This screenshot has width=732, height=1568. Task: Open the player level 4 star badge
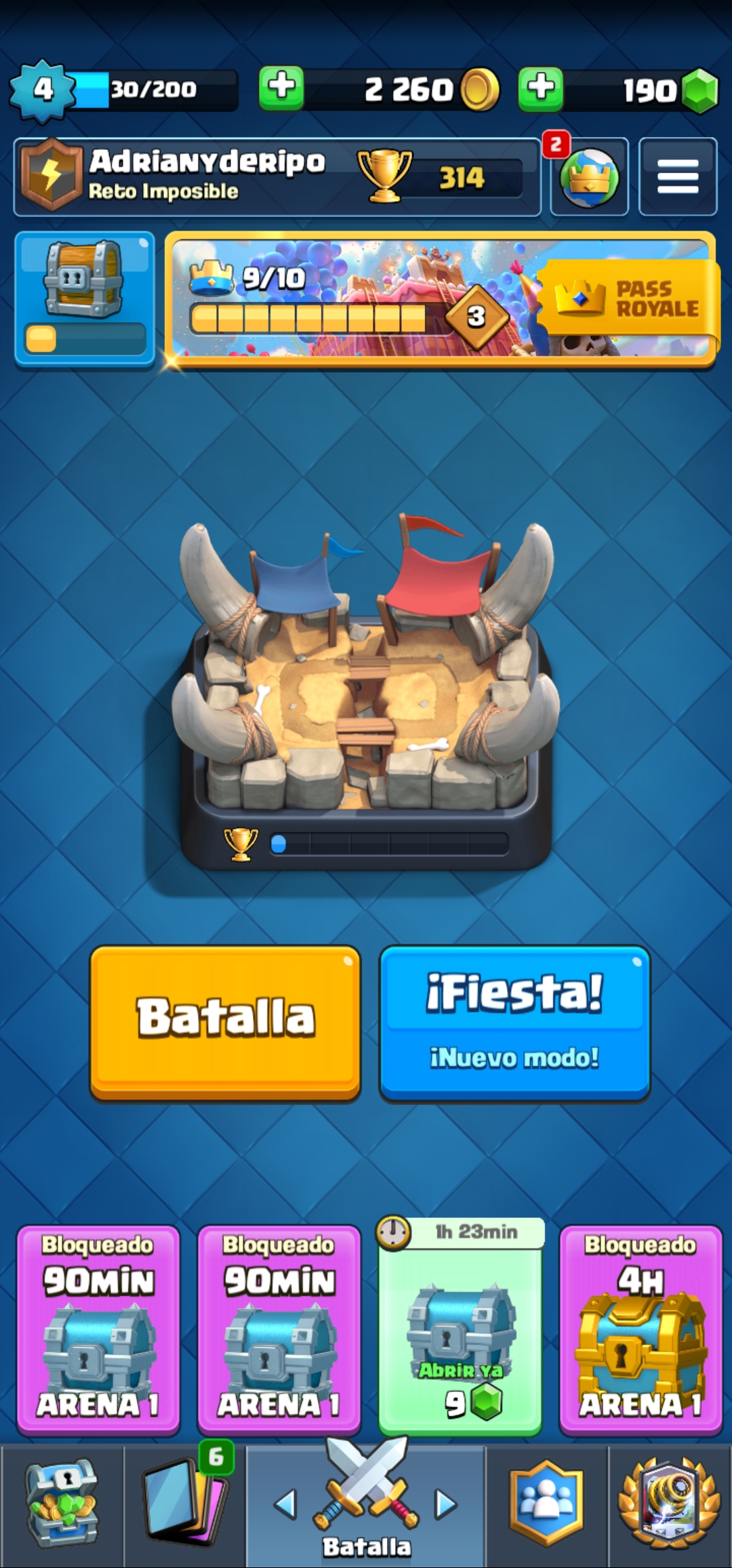pos(42,90)
